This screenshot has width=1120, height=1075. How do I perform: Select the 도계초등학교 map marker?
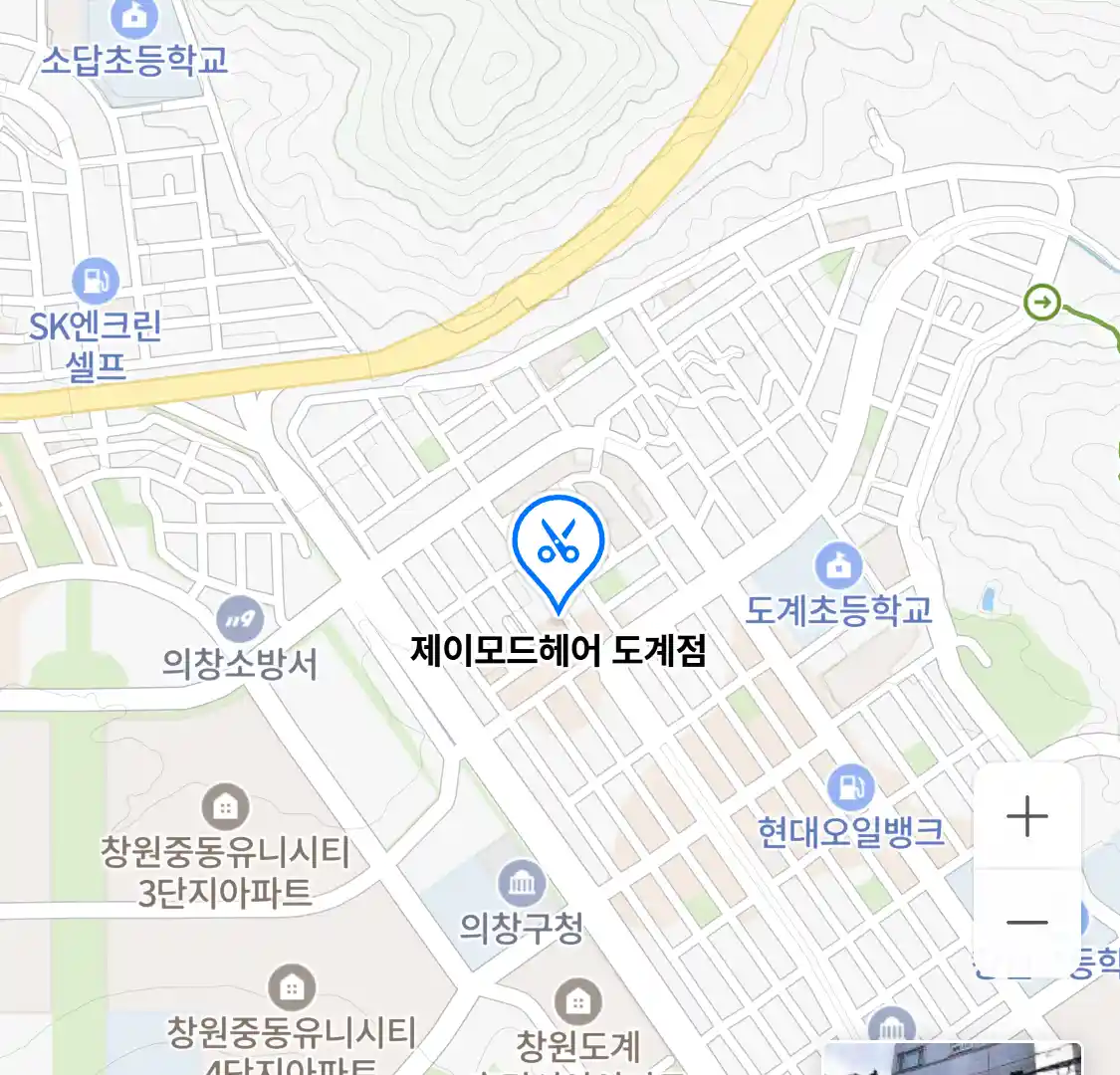coord(838,566)
